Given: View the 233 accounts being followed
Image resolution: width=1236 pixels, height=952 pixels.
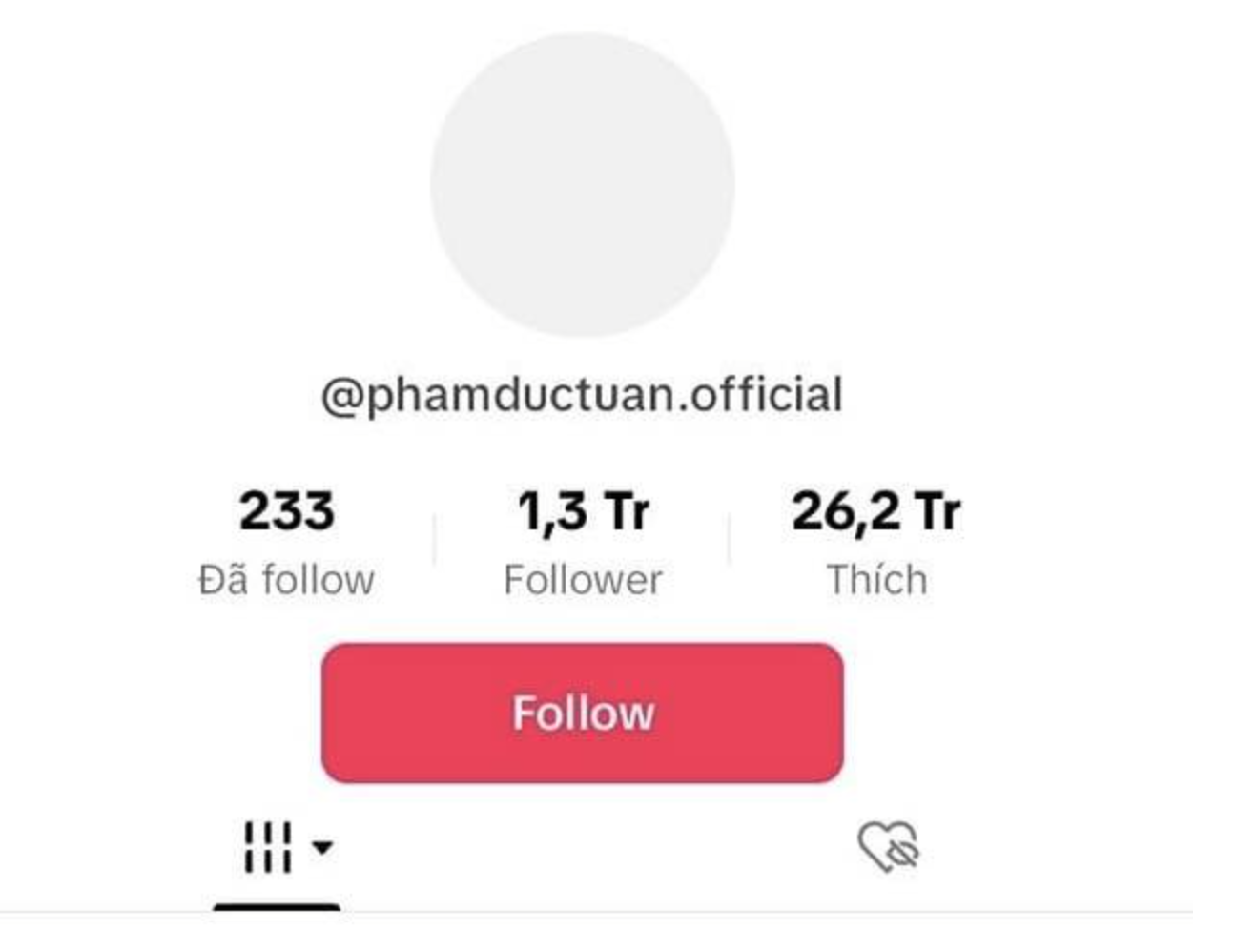Looking at the screenshot, I should click(x=286, y=540).
